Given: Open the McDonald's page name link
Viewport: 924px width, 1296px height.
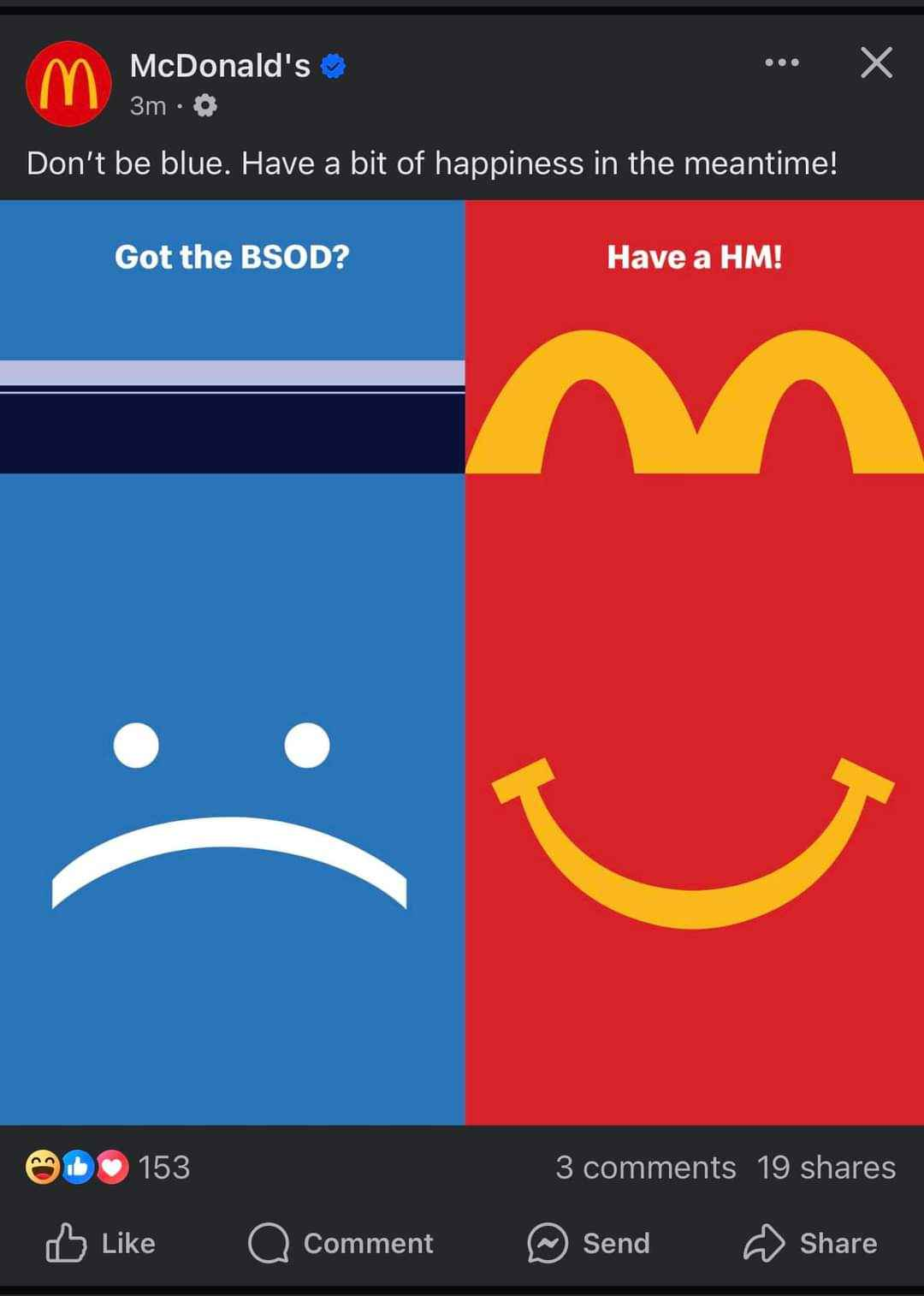Looking at the screenshot, I should [x=220, y=65].
